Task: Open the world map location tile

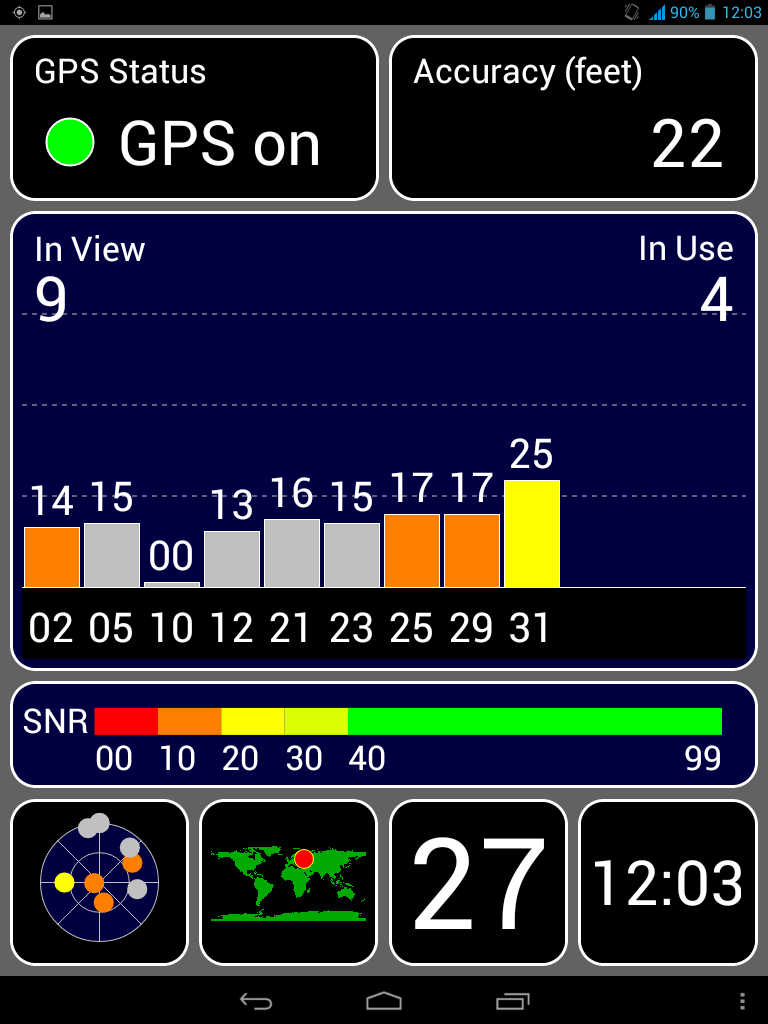Action: coord(288,882)
